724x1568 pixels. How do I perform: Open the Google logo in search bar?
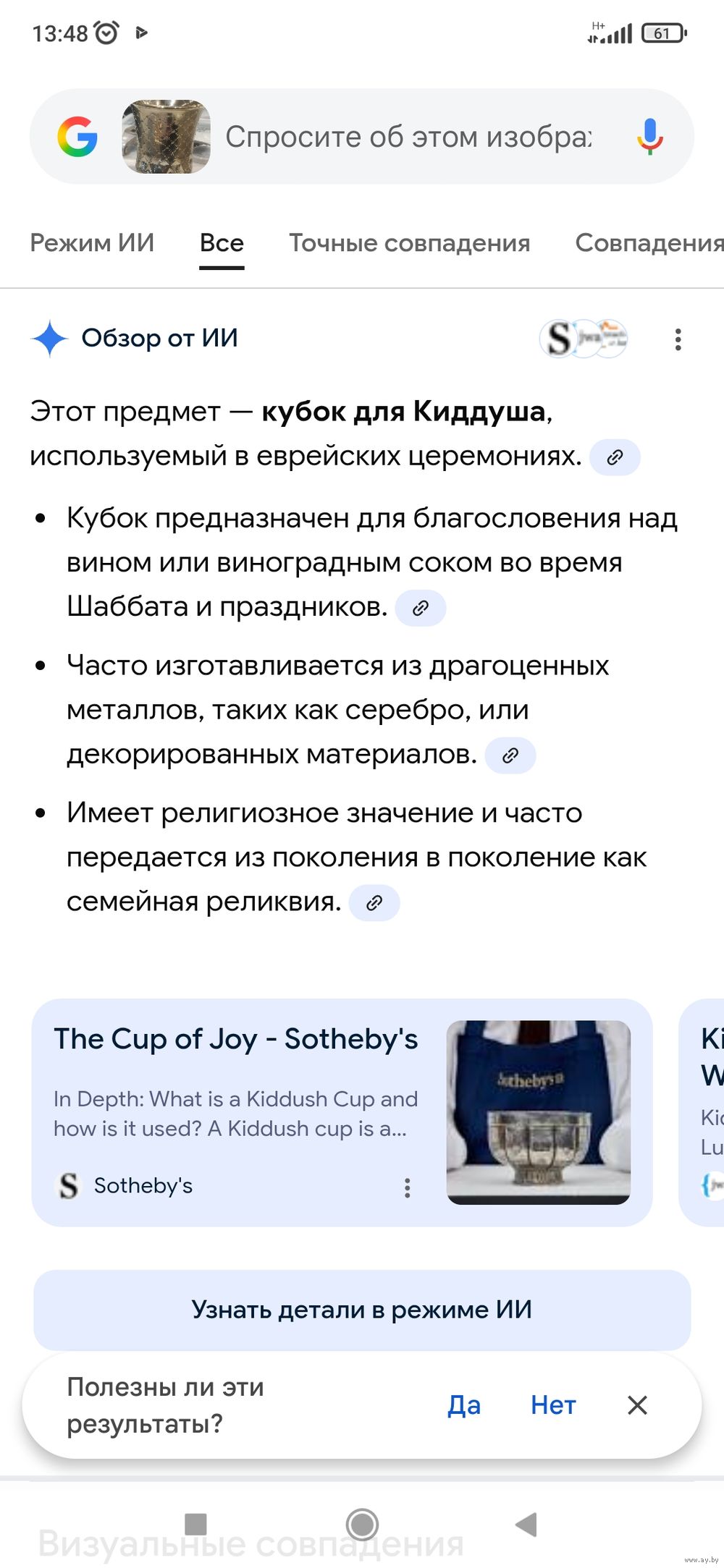(x=77, y=136)
